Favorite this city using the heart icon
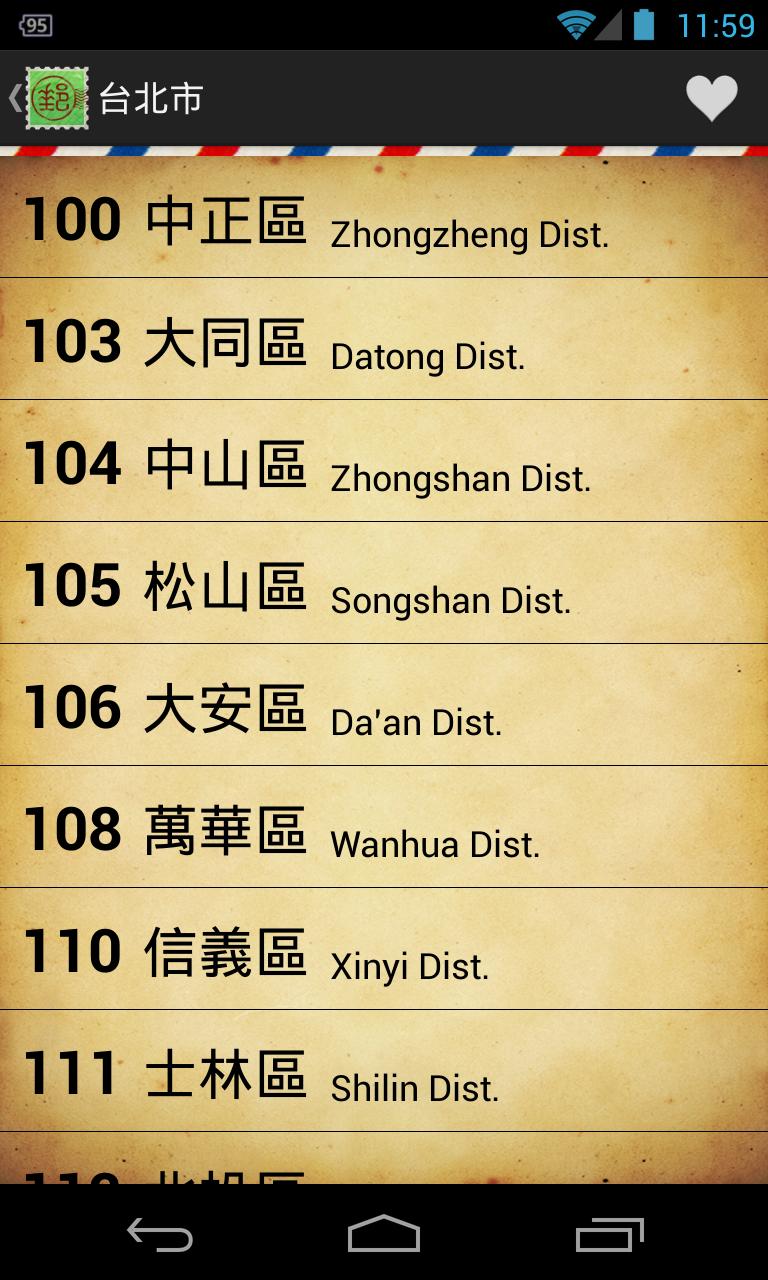 click(x=712, y=99)
